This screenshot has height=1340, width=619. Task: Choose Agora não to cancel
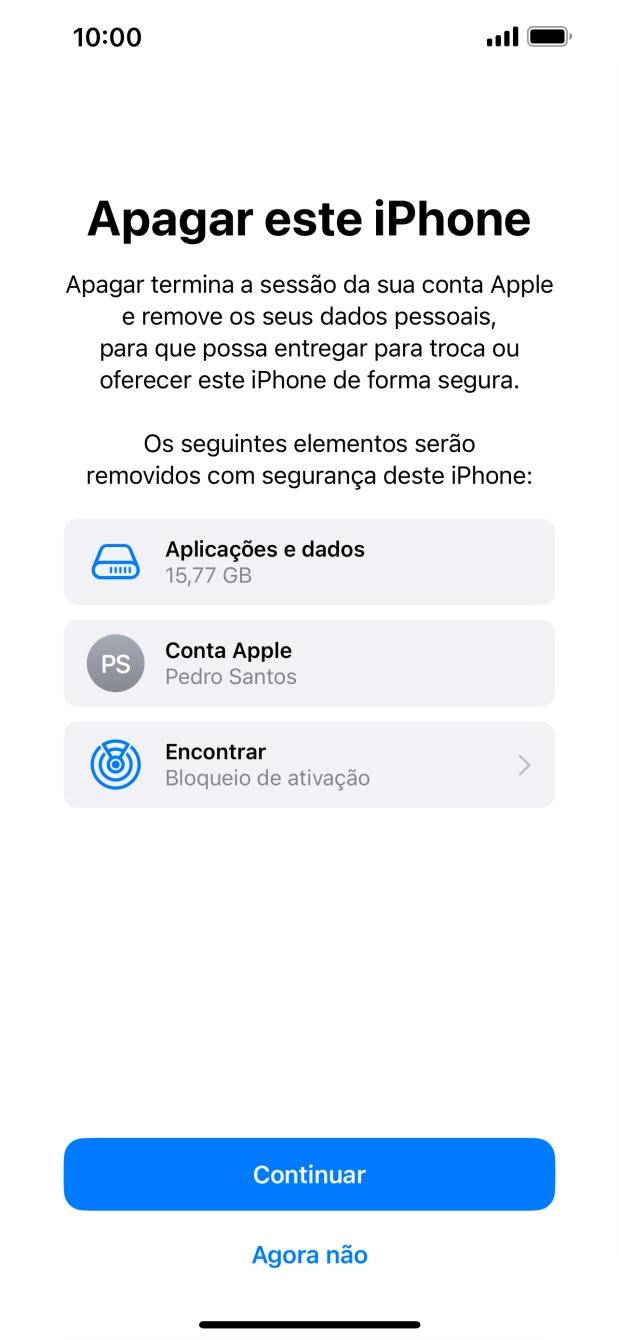click(309, 1254)
